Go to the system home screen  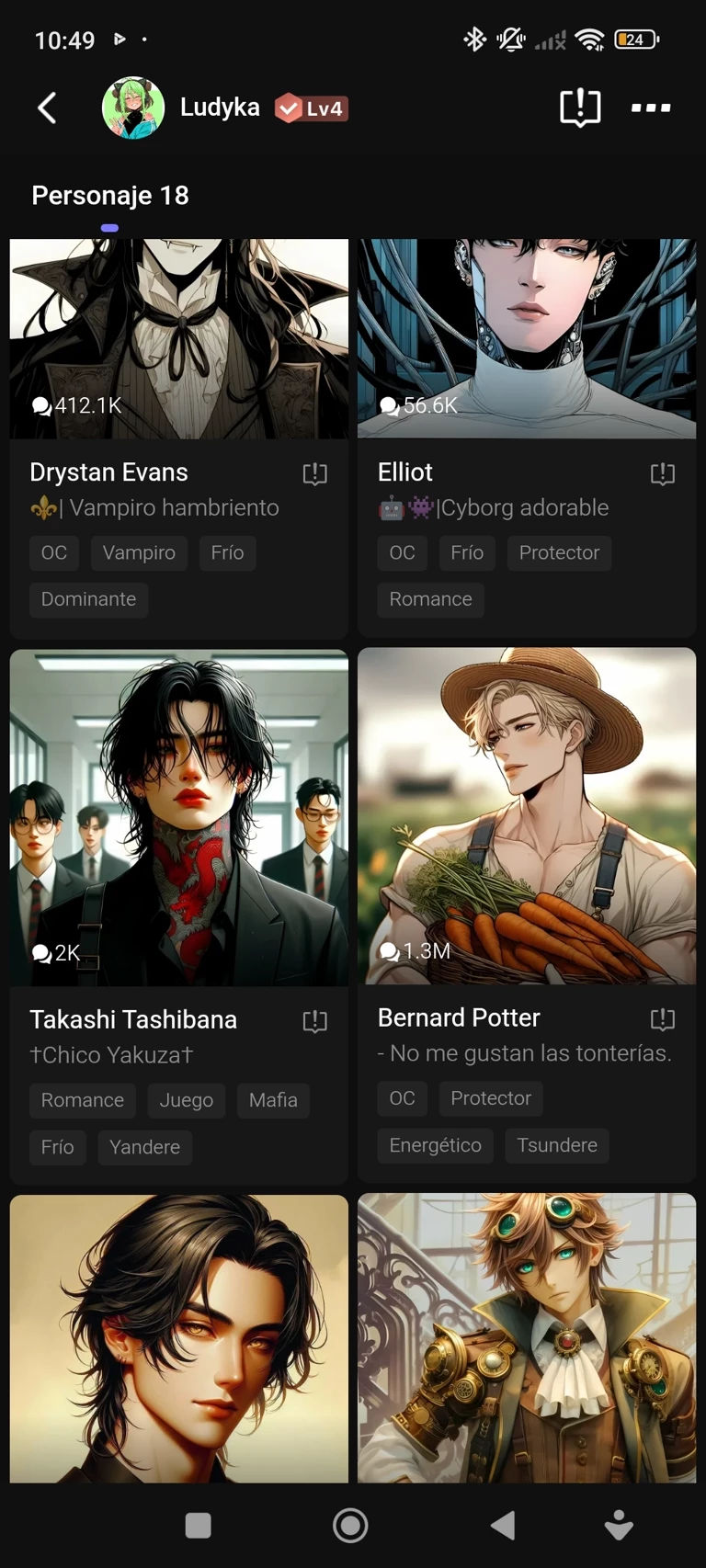click(350, 1526)
